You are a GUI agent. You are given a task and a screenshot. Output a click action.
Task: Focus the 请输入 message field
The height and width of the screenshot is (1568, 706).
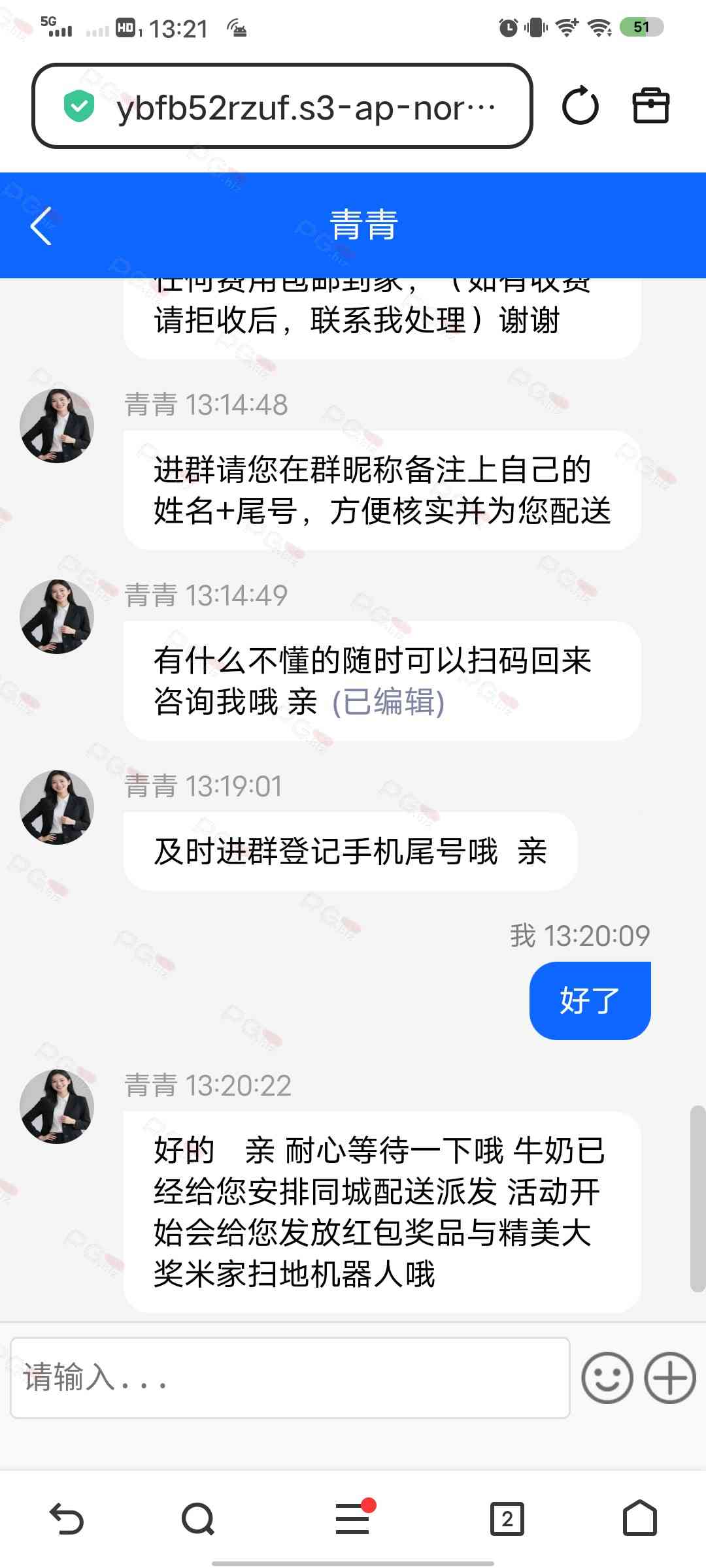[290, 1378]
